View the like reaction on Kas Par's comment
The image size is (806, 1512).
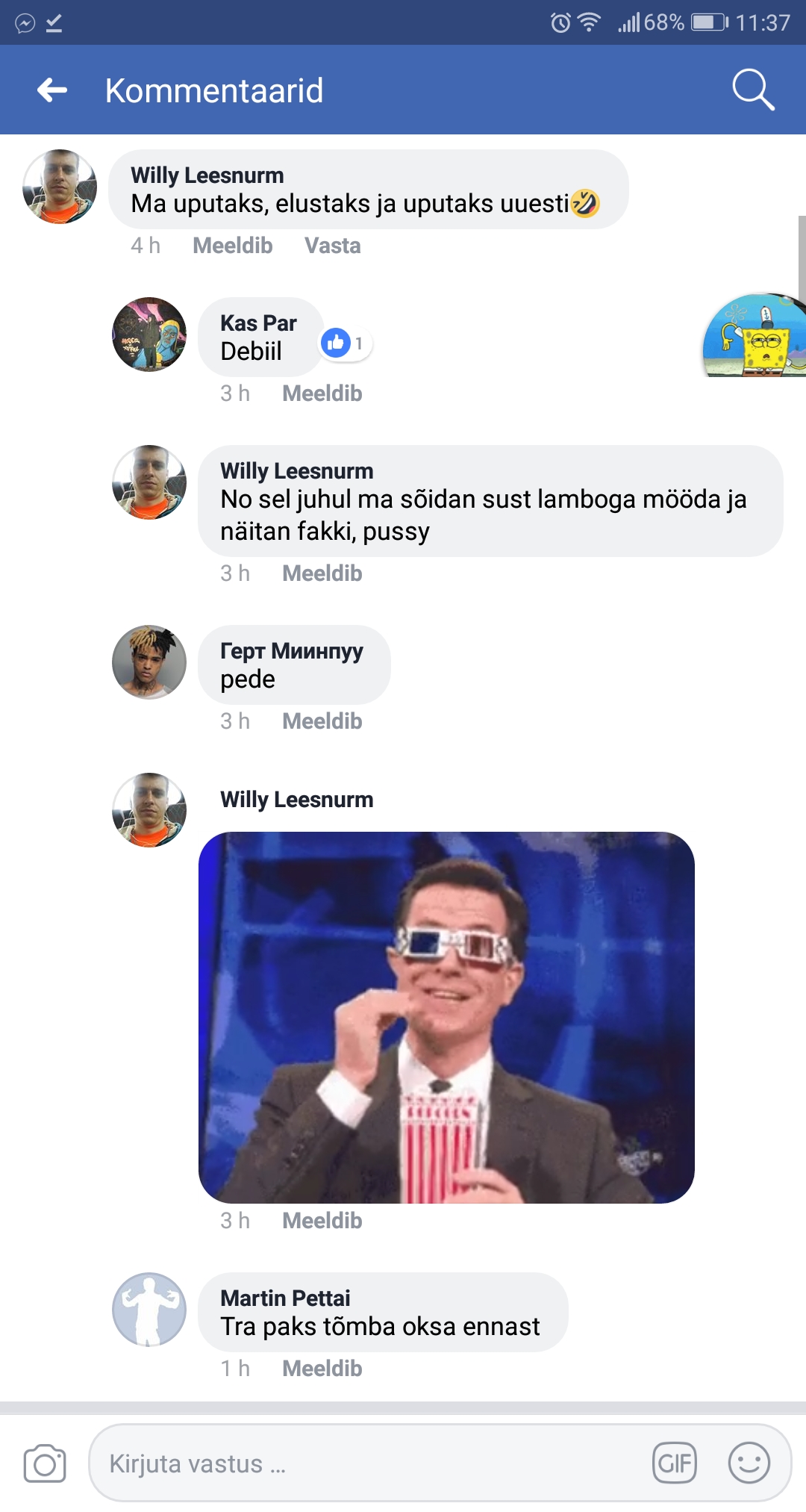(345, 343)
